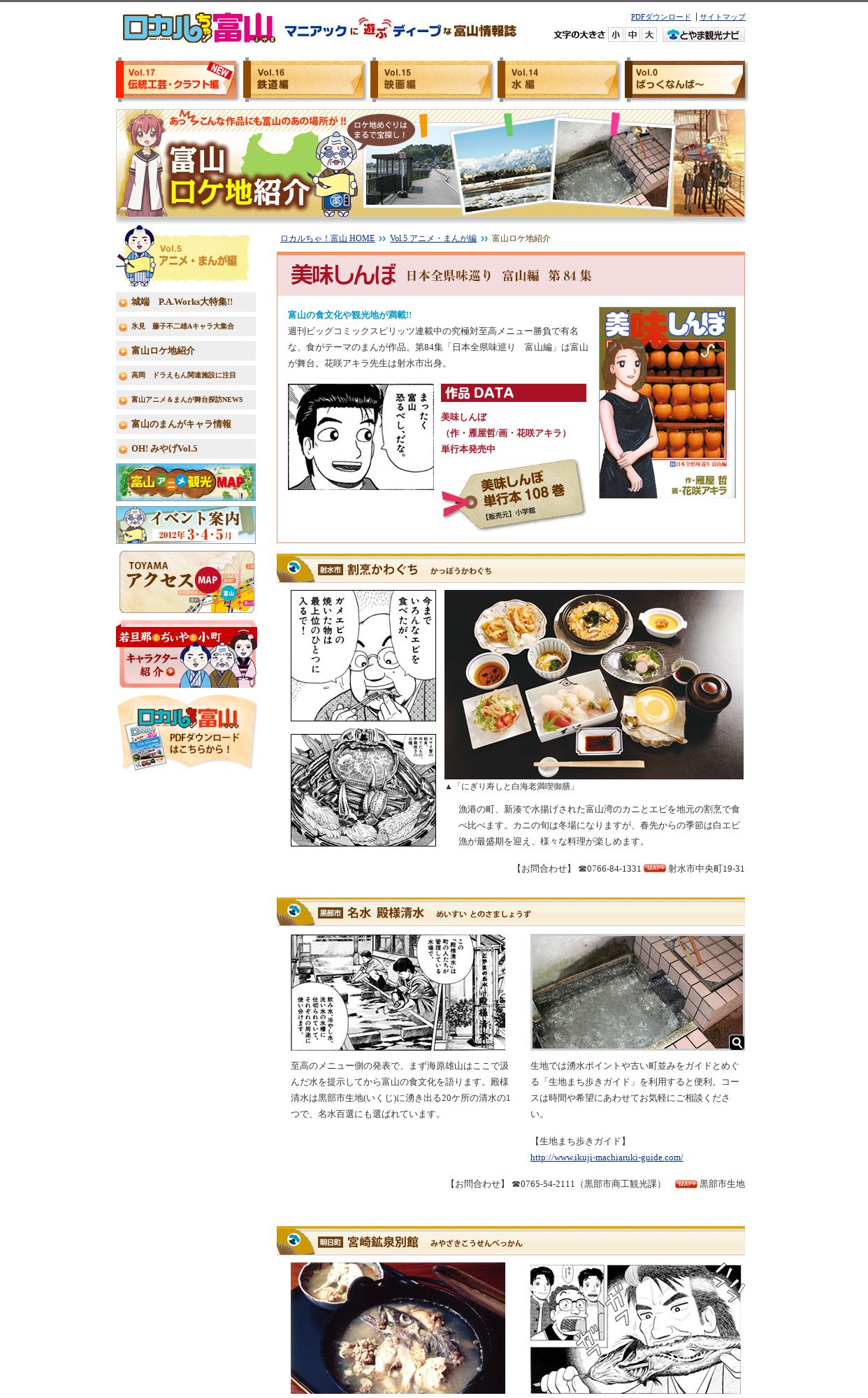Set text size to 大
868x1398 pixels.
tap(649, 35)
